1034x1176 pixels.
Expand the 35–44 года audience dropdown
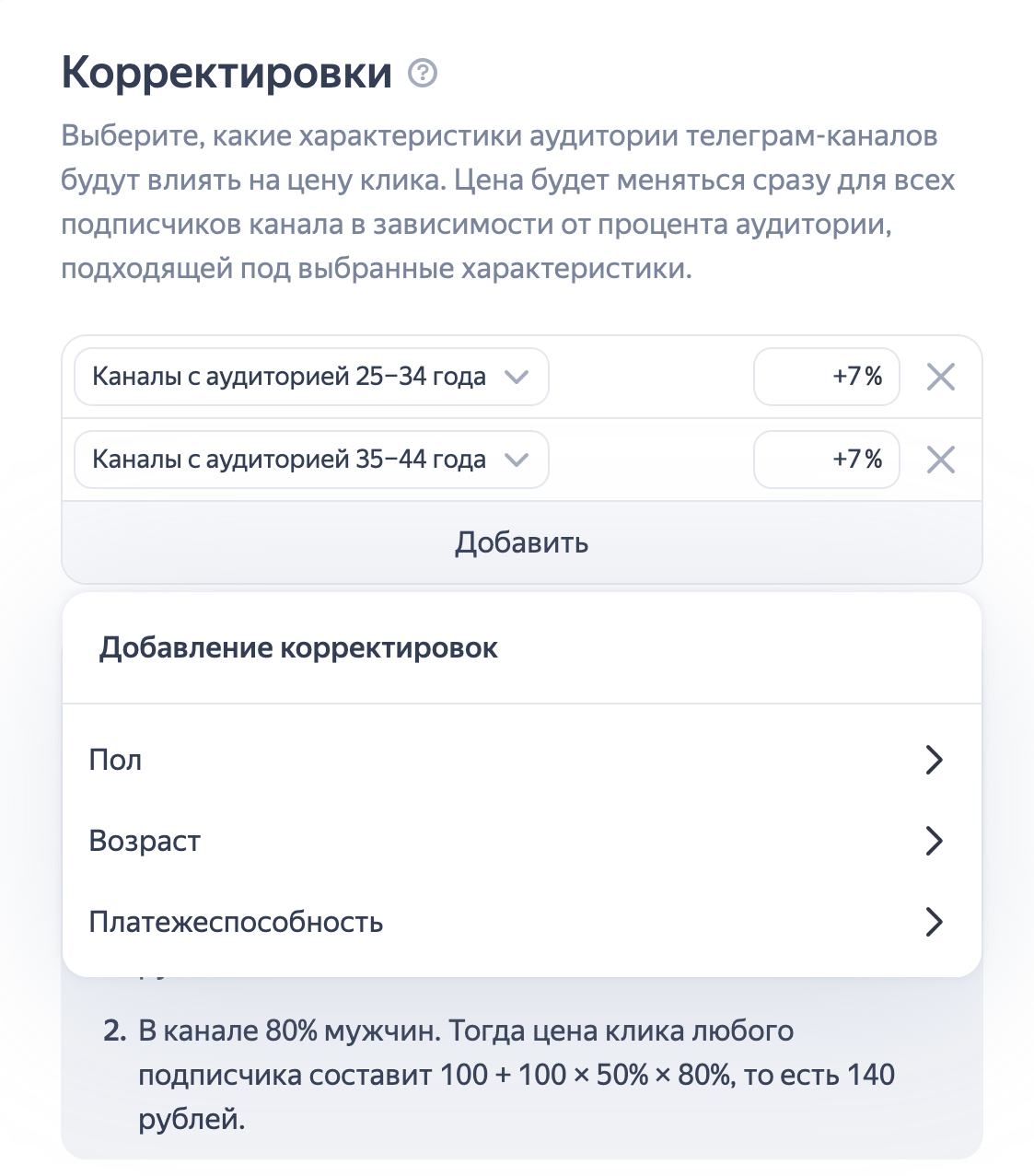click(x=311, y=460)
